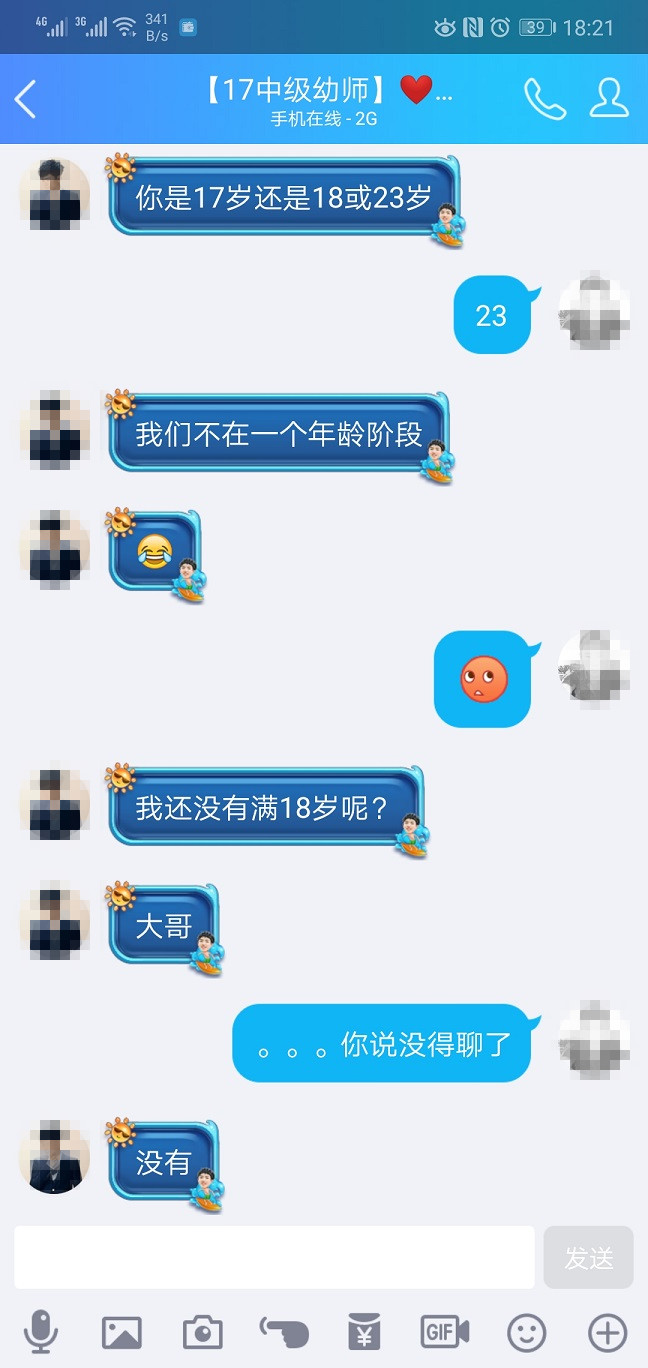Viewport: 648px width, 1368px height.
Task: Go back from the chat
Action: click(26, 99)
